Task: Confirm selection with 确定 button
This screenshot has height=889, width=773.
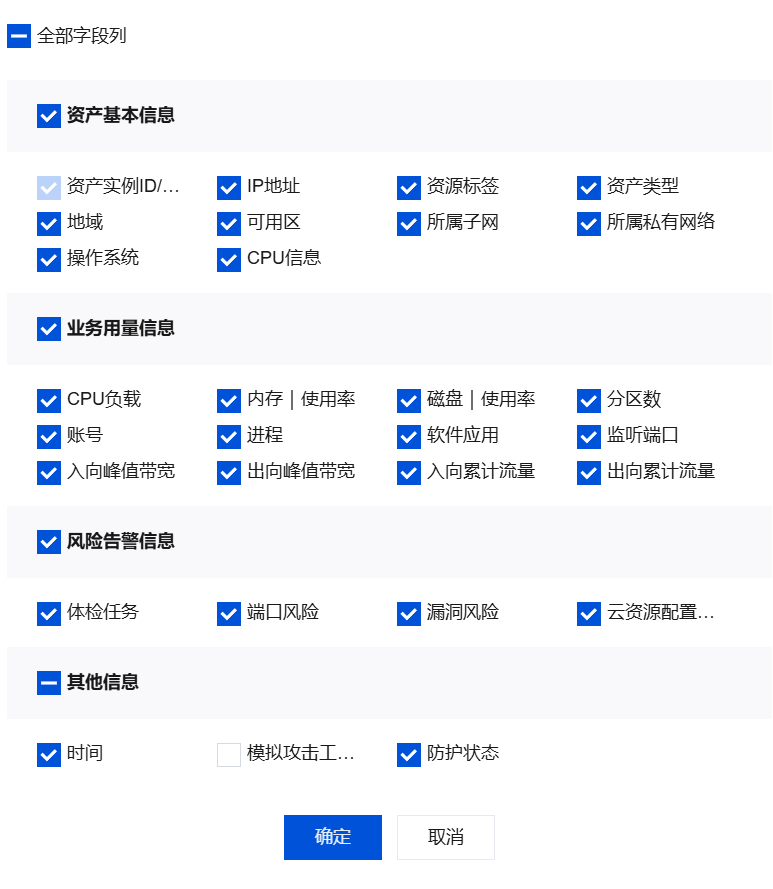Action: [332, 837]
